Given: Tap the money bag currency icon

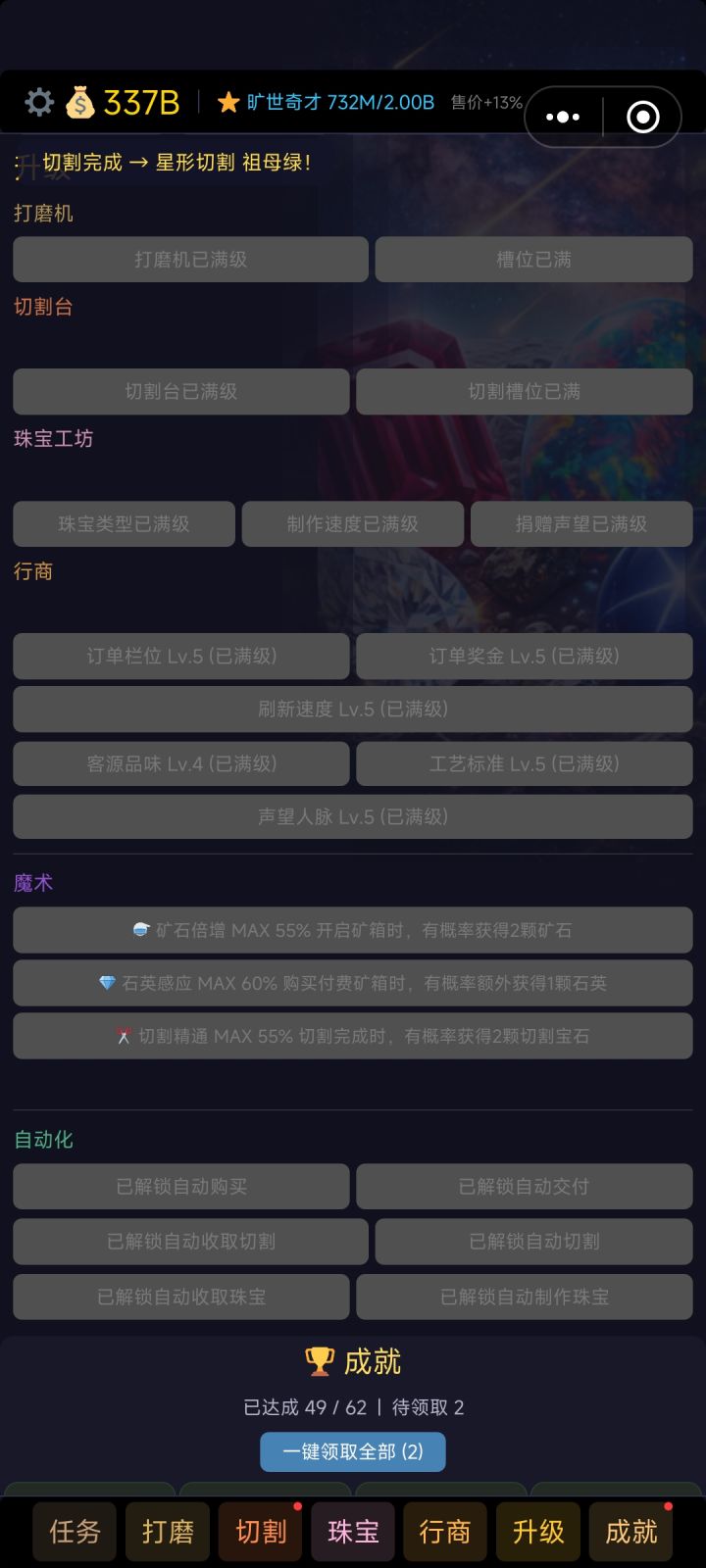Looking at the screenshot, I should coord(81,101).
